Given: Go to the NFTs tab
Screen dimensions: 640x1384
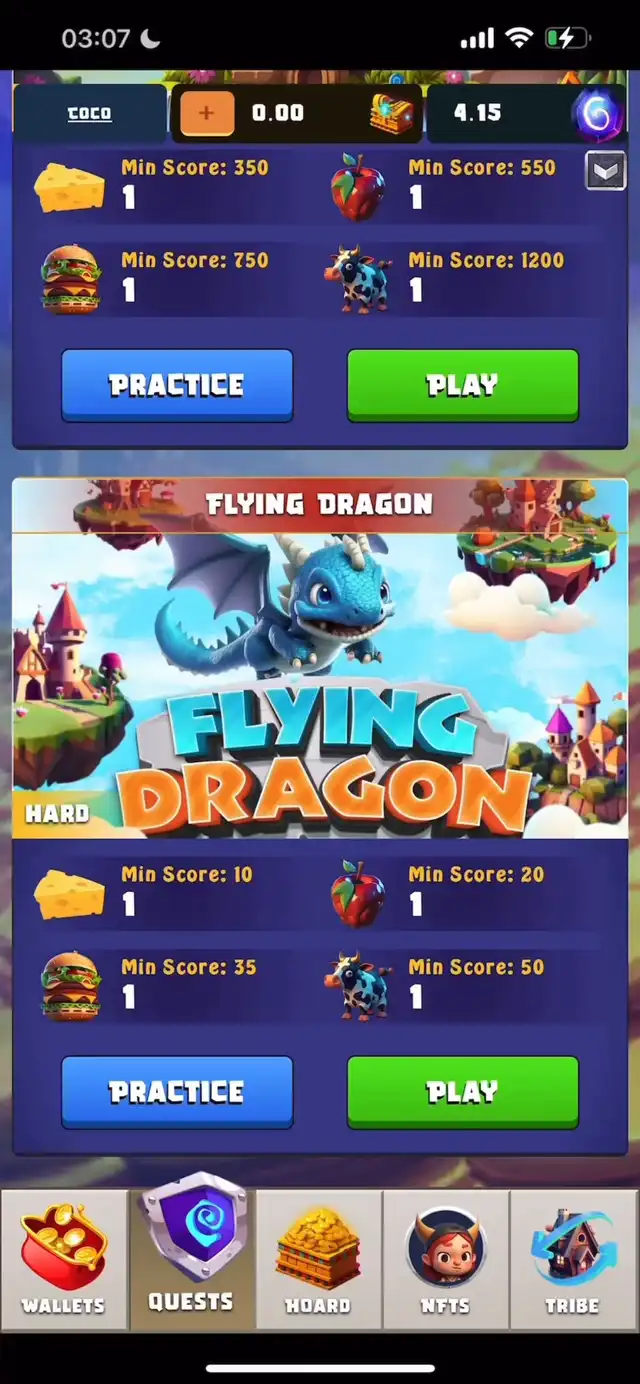Looking at the screenshot, I should click(446, 1260).
